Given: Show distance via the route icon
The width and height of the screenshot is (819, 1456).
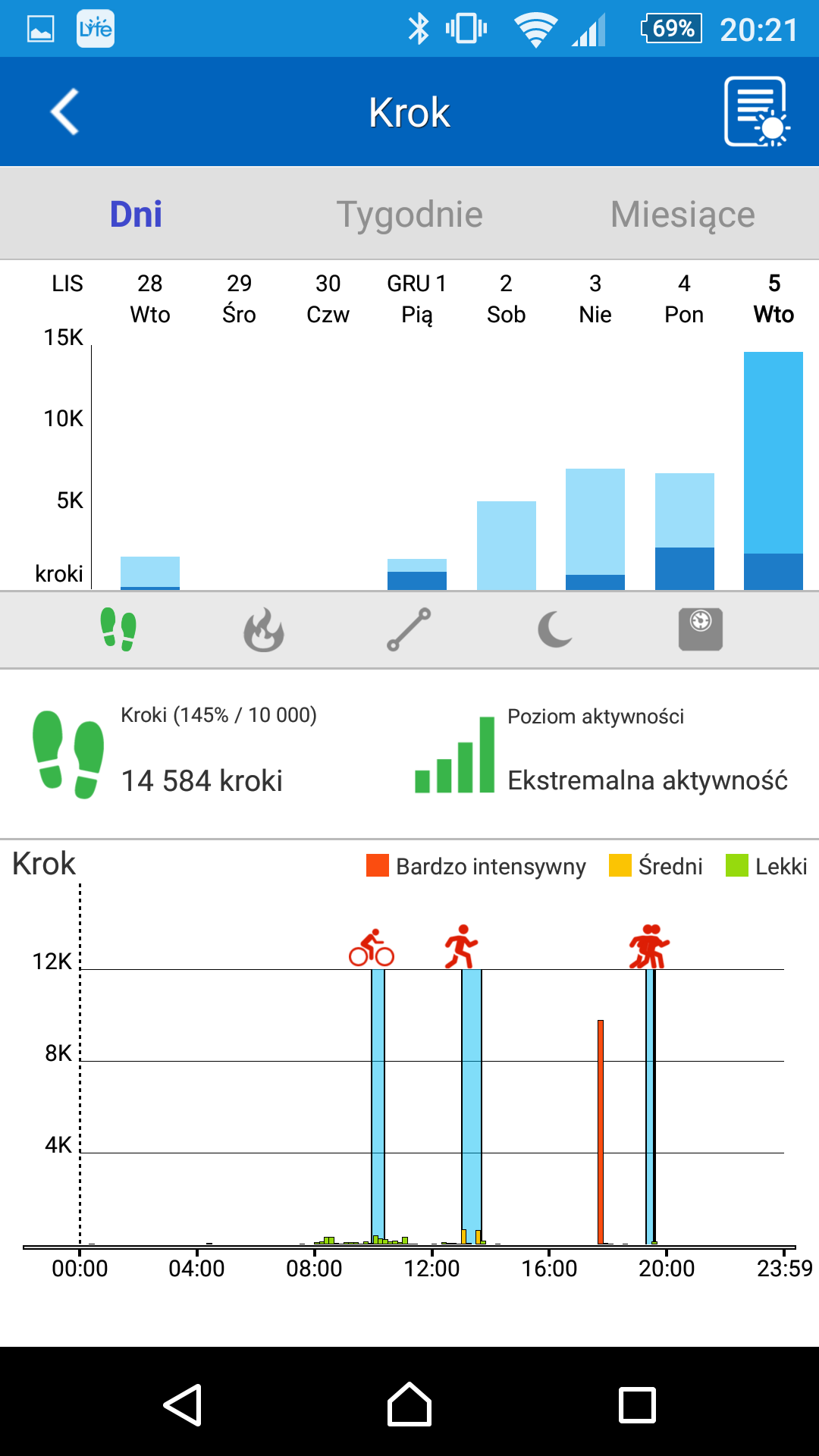Looking at the screenshot, I should click(409, 629).
